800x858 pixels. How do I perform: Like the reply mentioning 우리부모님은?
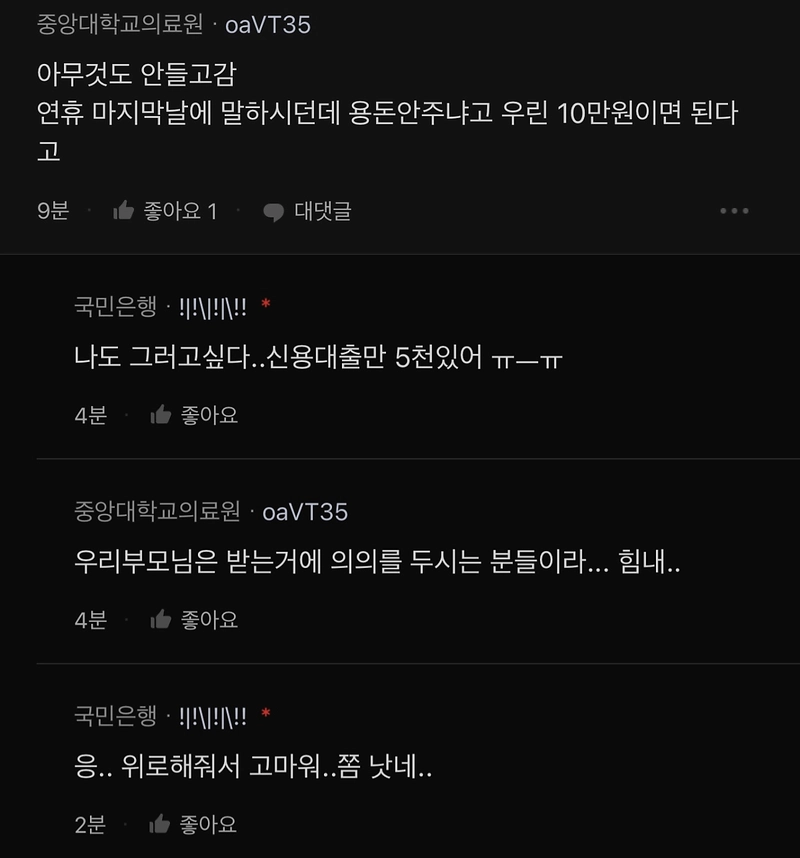point(194,620)
